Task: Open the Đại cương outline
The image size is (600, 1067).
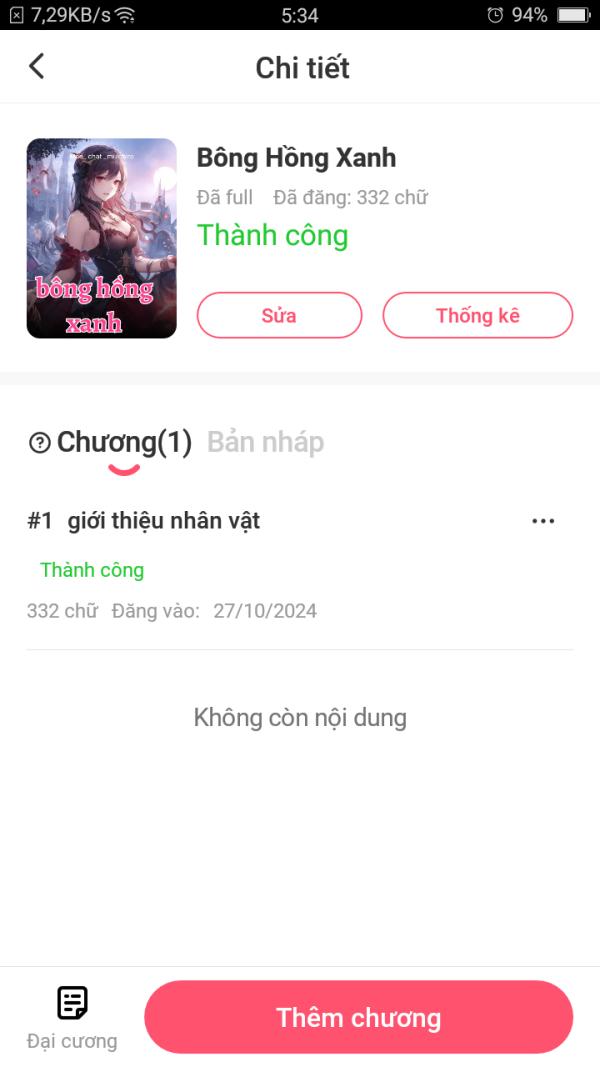Action: 72,1016
